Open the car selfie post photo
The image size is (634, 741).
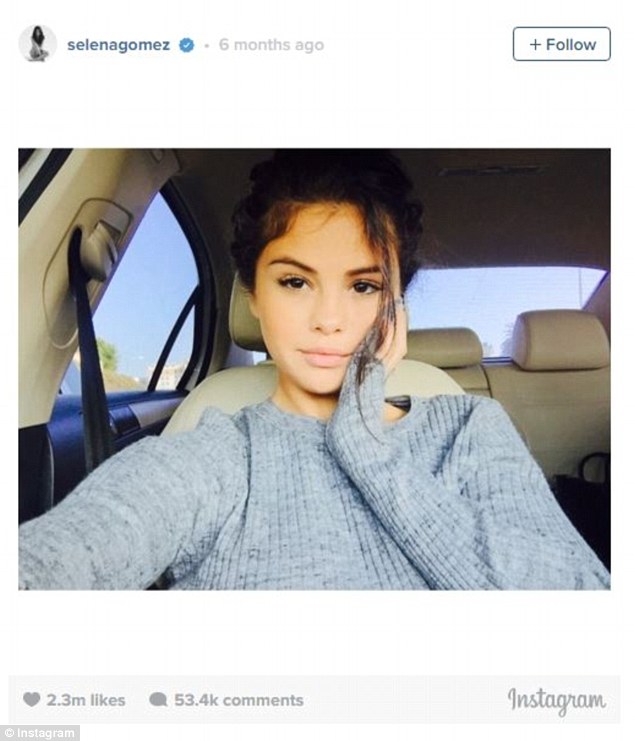click(x=314, y=368)
